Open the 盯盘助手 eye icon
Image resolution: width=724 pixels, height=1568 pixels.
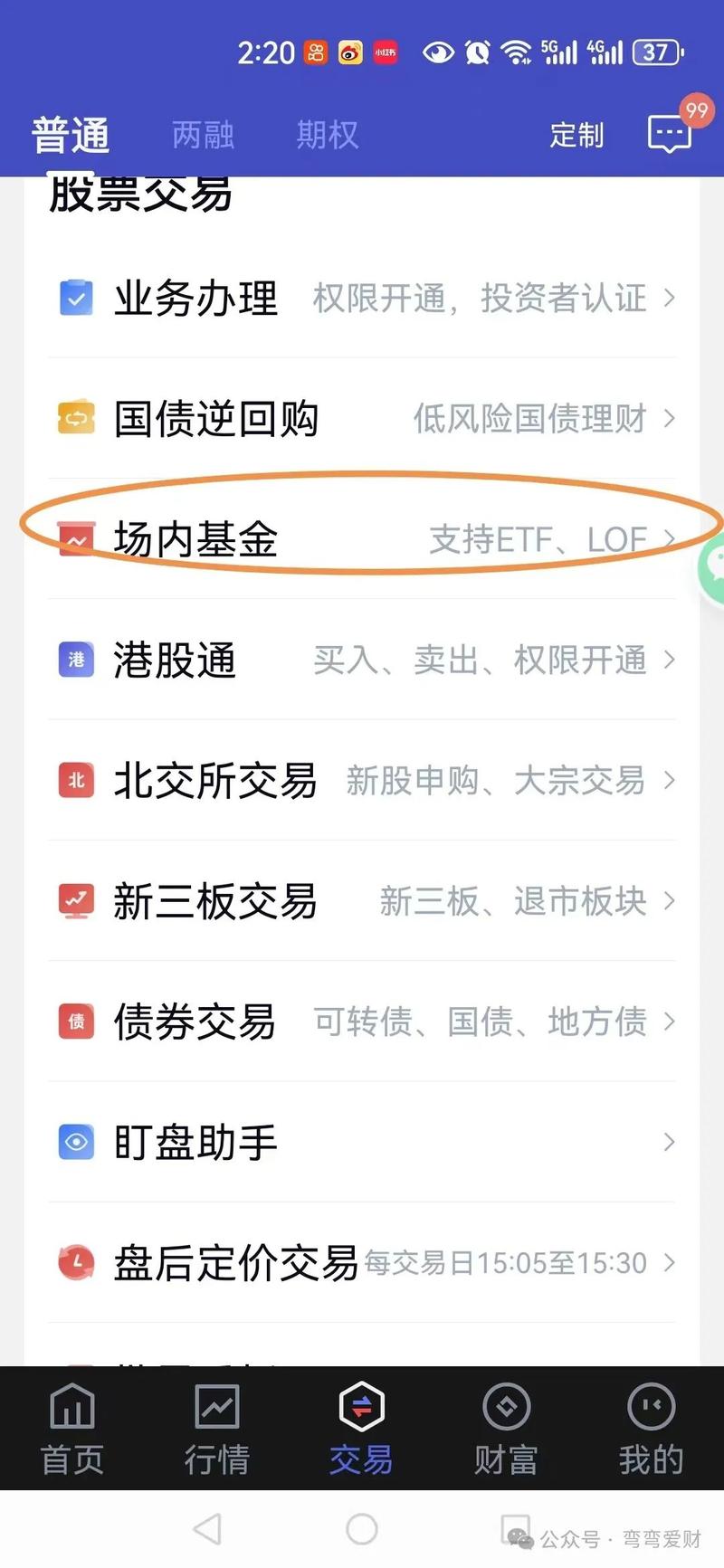(76, 1142)
